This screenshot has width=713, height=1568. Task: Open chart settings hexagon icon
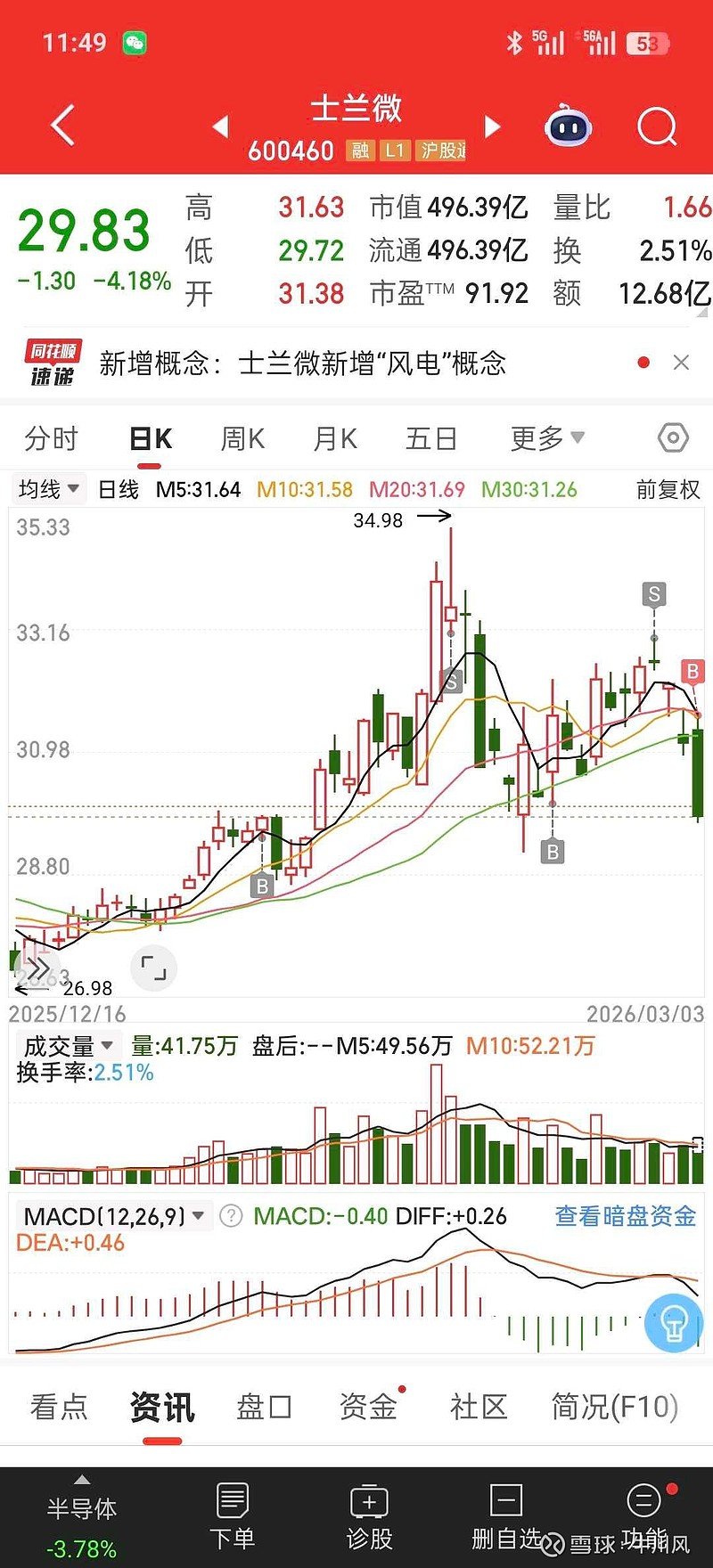point(673,437)
